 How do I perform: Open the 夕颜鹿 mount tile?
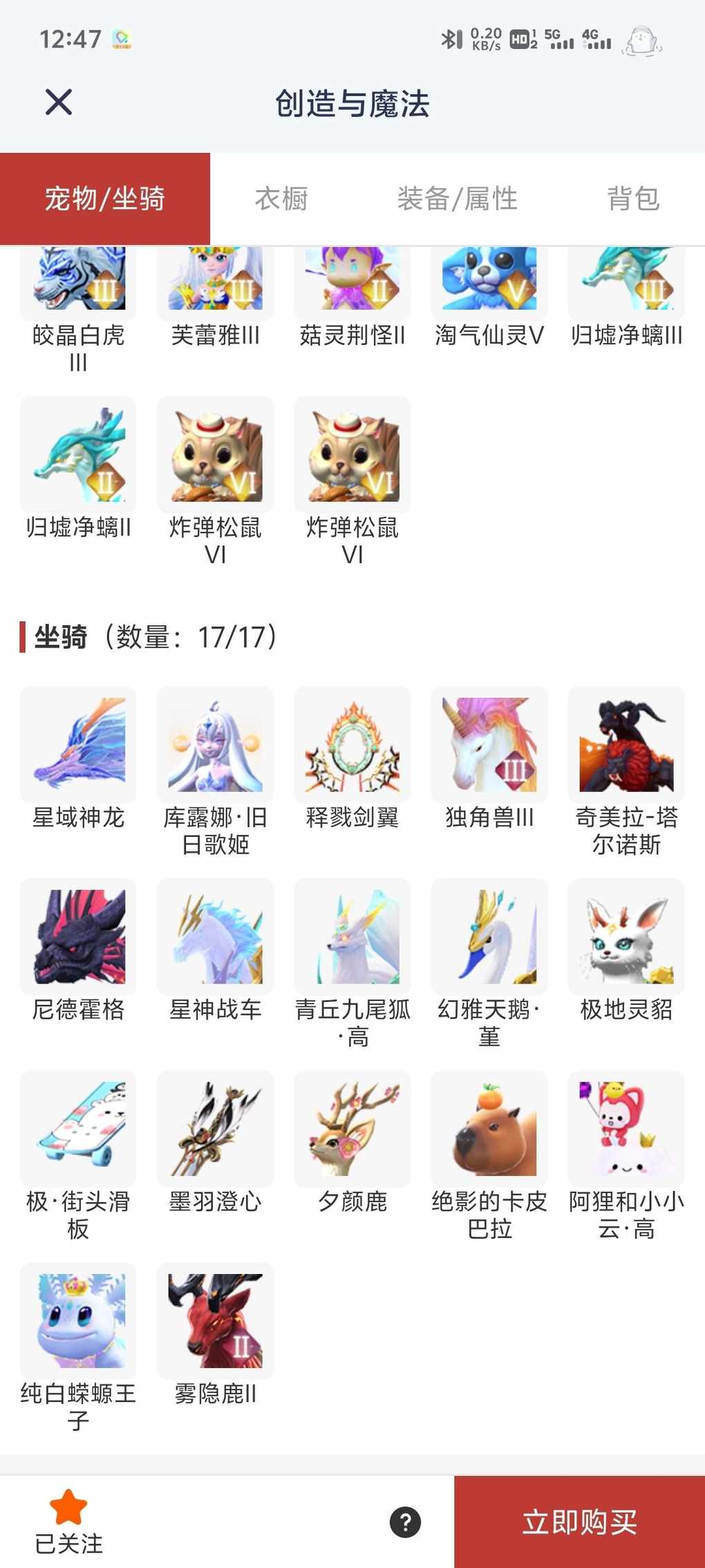(352, 1129)
